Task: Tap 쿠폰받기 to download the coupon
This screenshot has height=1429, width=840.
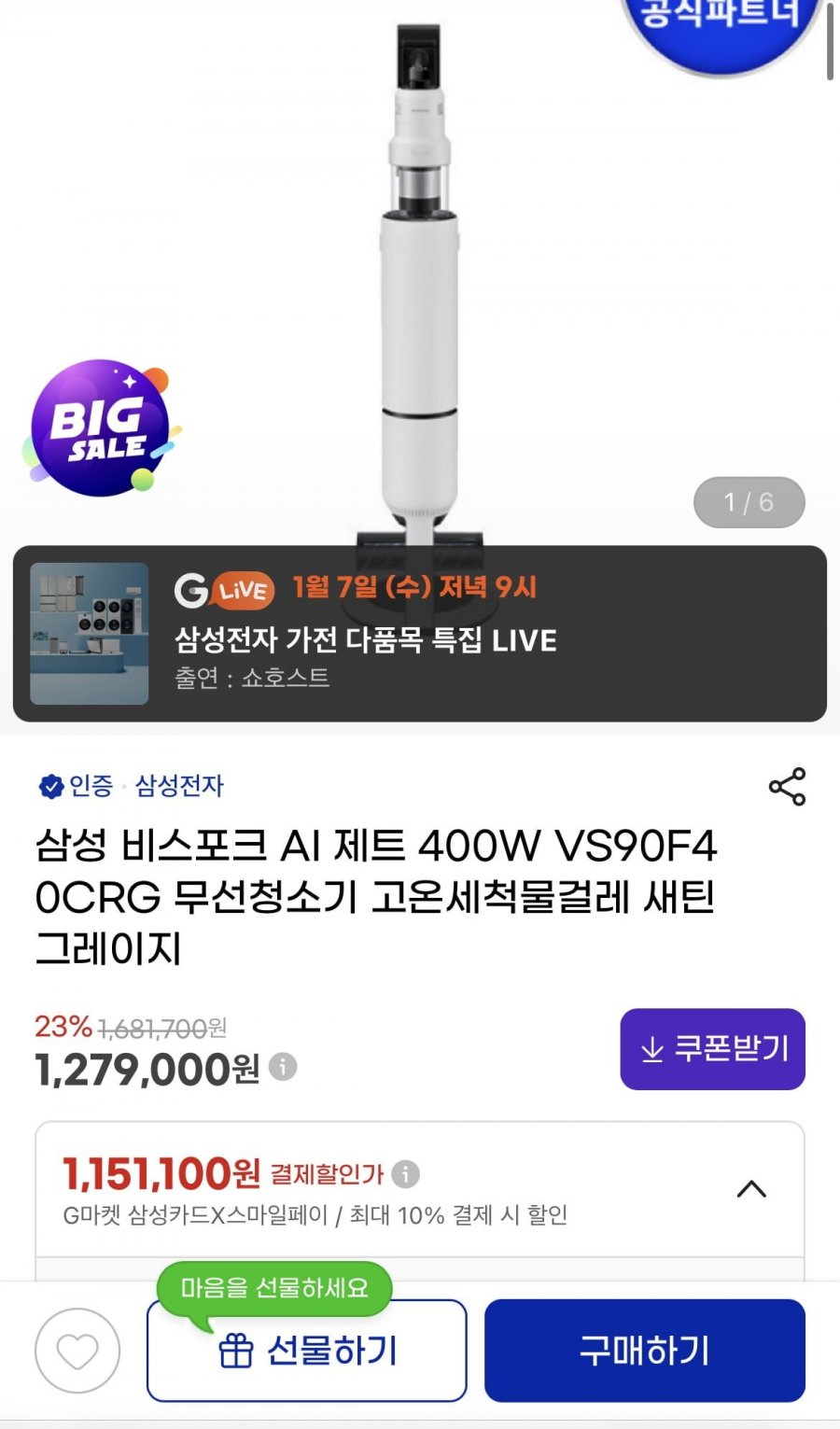Action: [x=712, y=1048]
